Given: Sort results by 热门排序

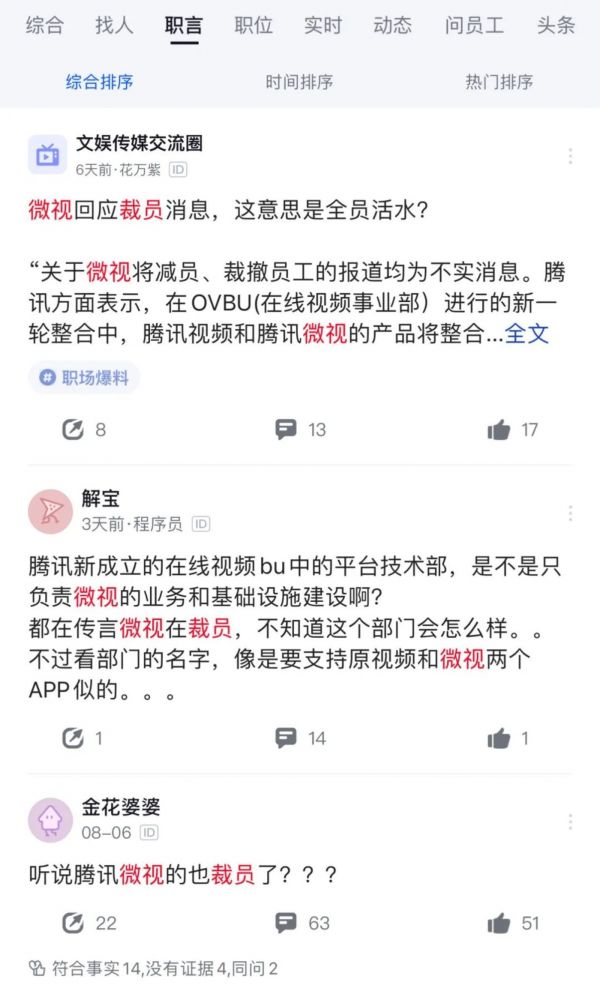Looking at the screenshot, I should [499, 82].
